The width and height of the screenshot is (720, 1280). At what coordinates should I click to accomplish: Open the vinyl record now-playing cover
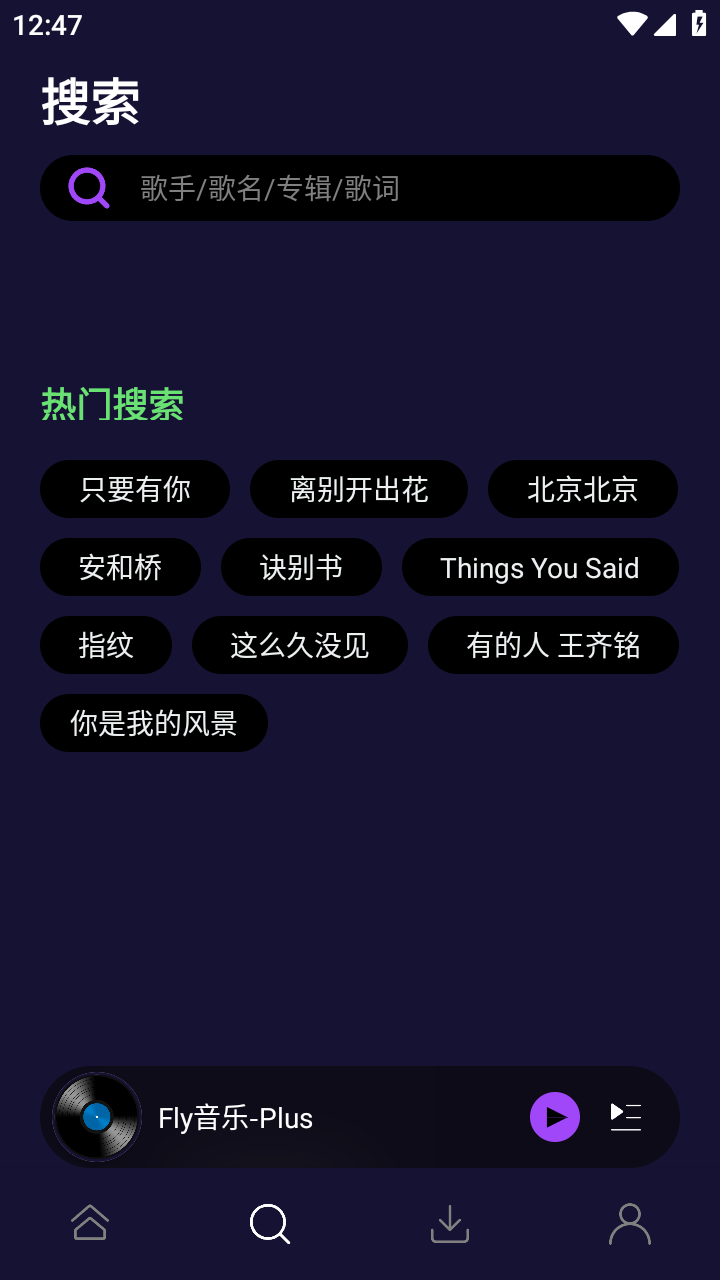[97, 1117]
